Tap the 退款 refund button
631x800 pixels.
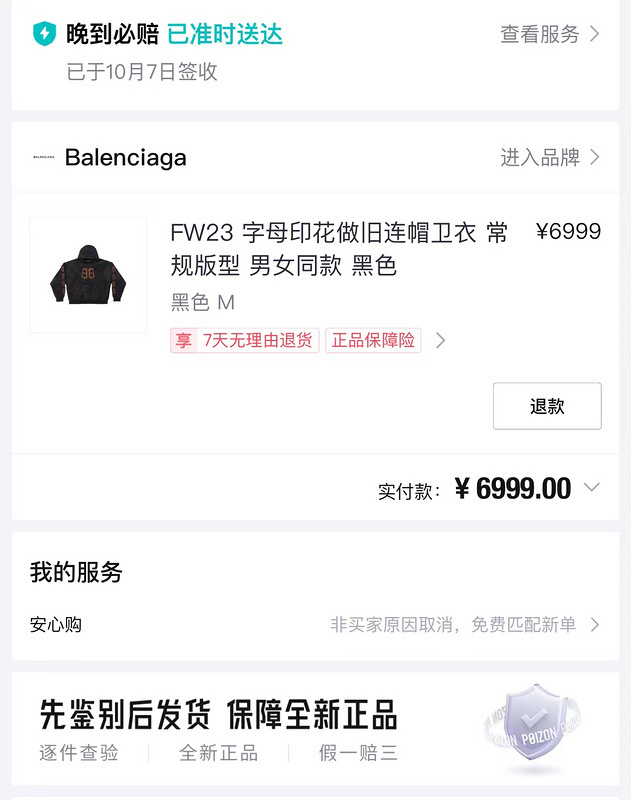pos(547,406)
